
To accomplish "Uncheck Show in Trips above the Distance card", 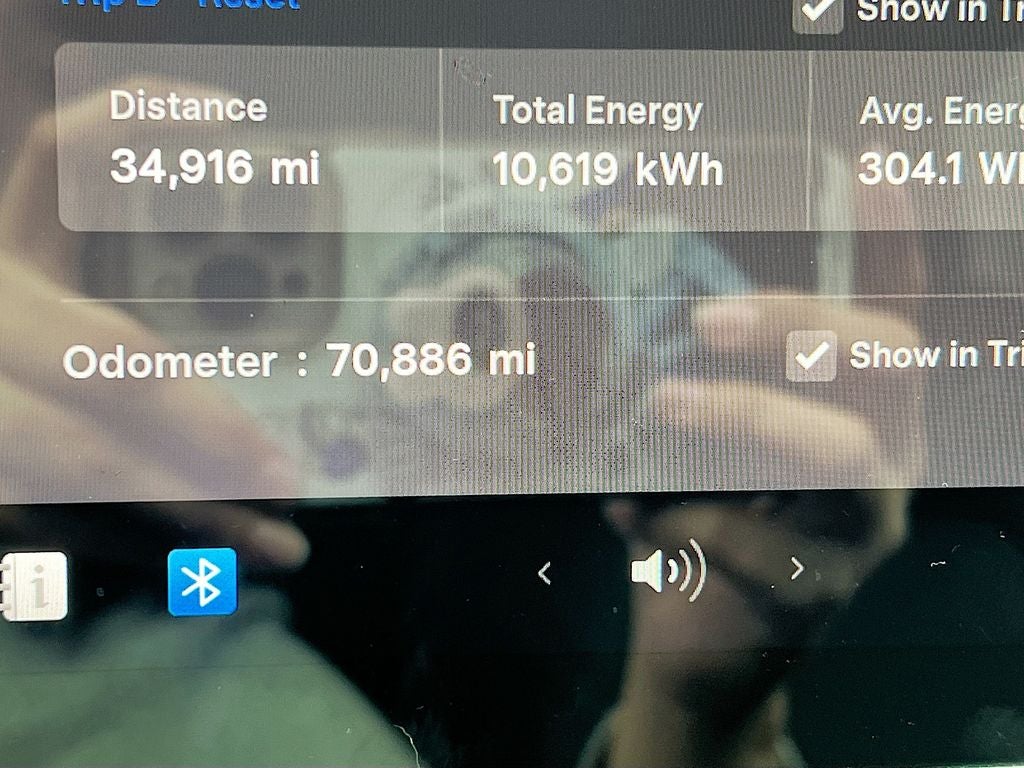I will [819, 12].
